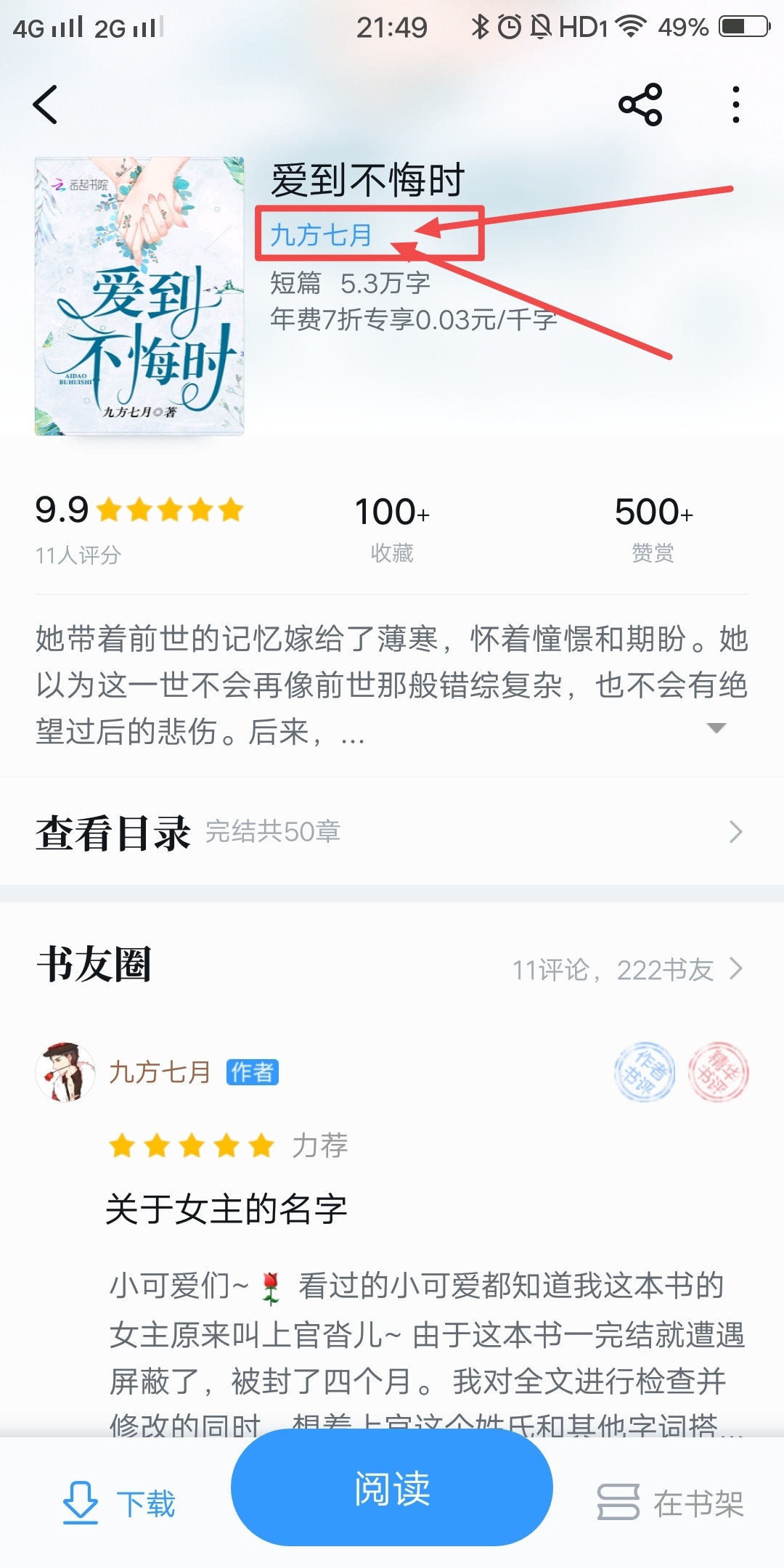784x1568 pixels.
Task: Tap the 在书架 bookshelf button
Action: click(x=671, y=1503)
